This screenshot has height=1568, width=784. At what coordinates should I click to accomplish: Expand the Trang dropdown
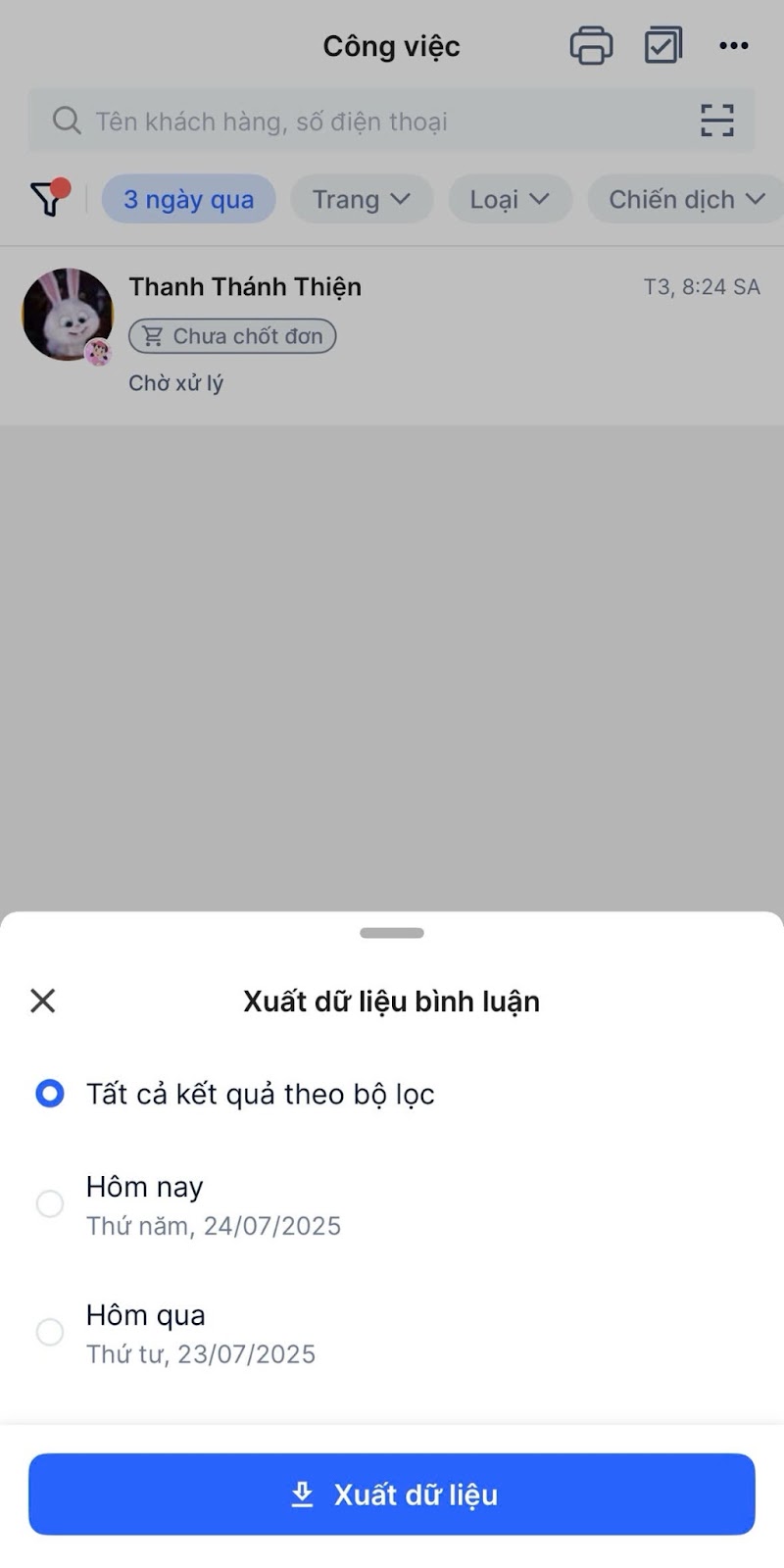[x=362, y=199]
